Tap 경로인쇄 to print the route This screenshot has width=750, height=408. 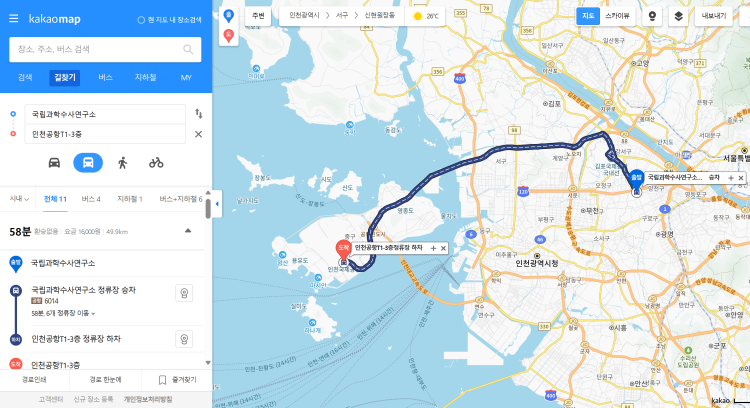tap(35, 380)
